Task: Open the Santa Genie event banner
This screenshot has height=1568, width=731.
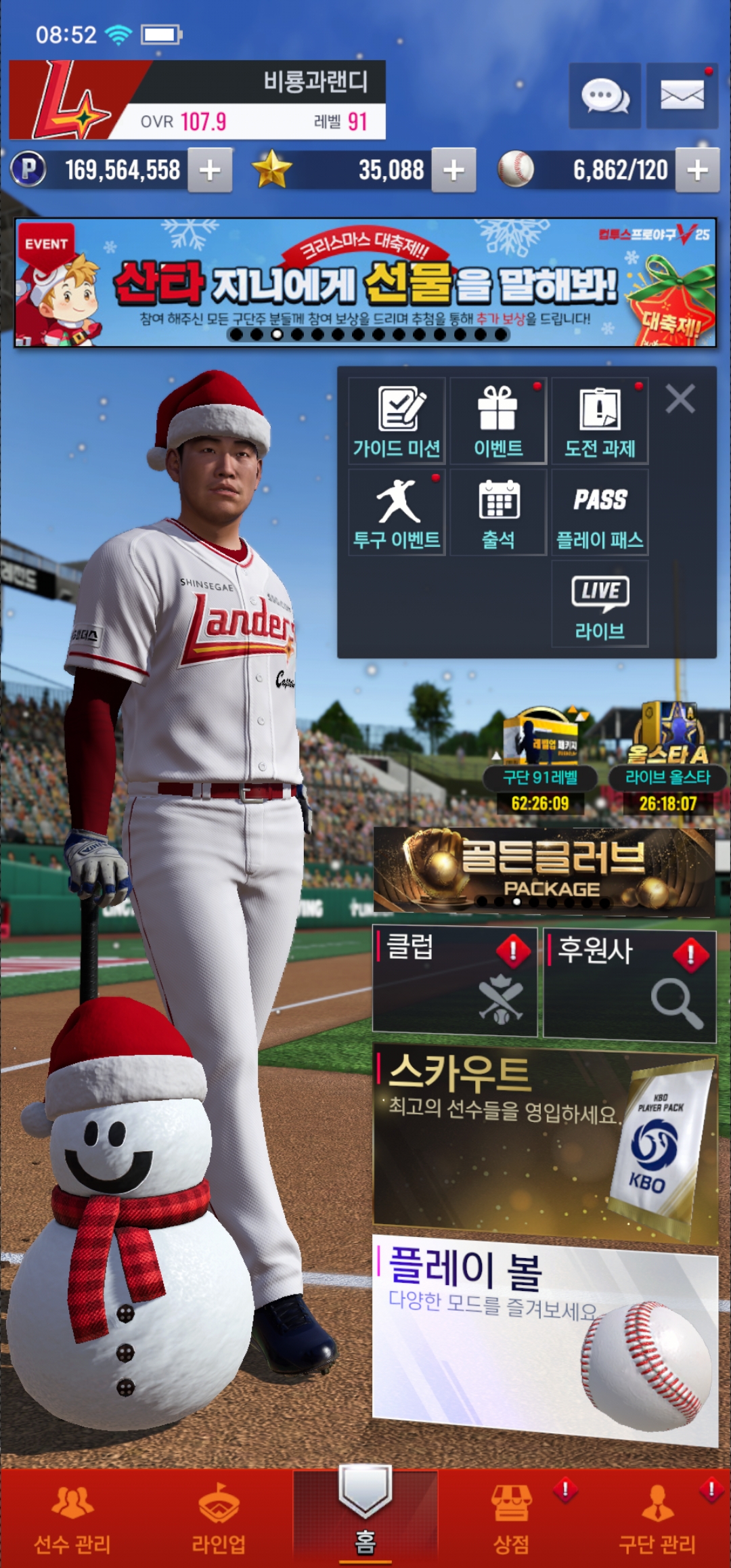Action: coord(365,282)
